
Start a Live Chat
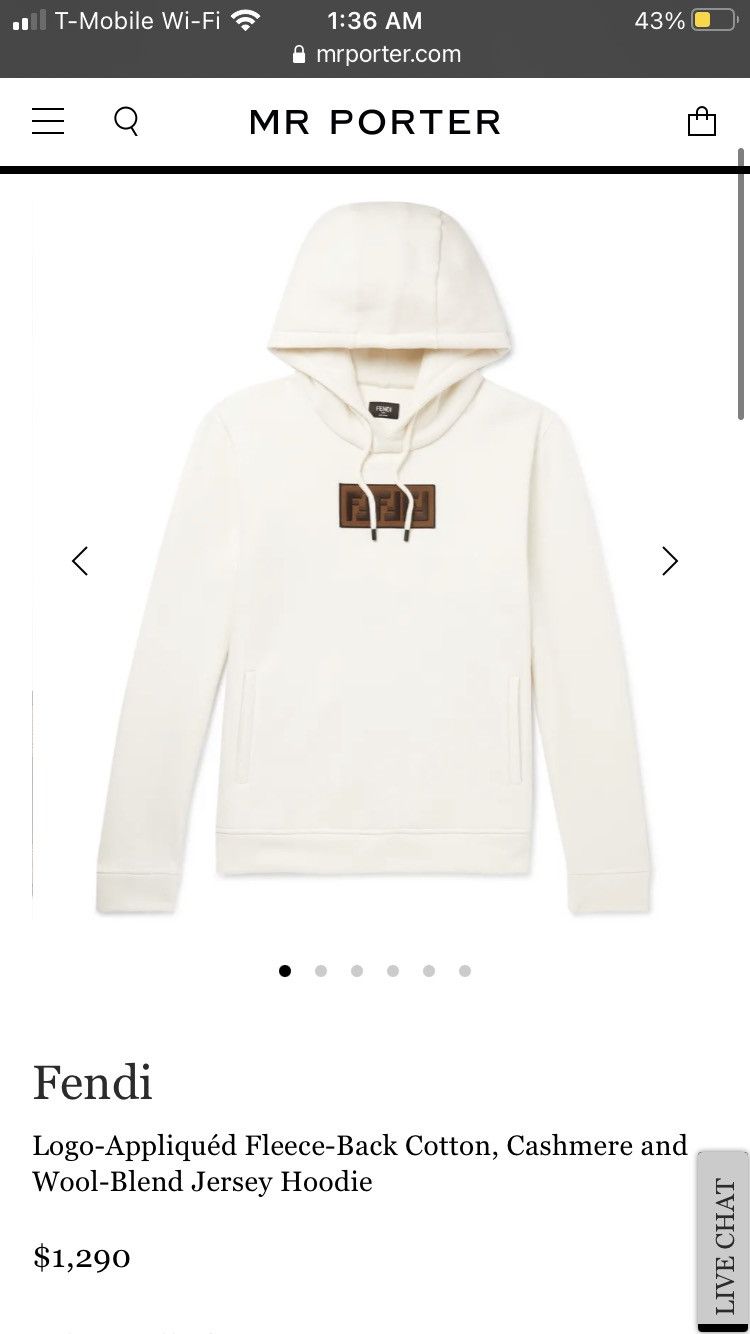pos(724,1243)
